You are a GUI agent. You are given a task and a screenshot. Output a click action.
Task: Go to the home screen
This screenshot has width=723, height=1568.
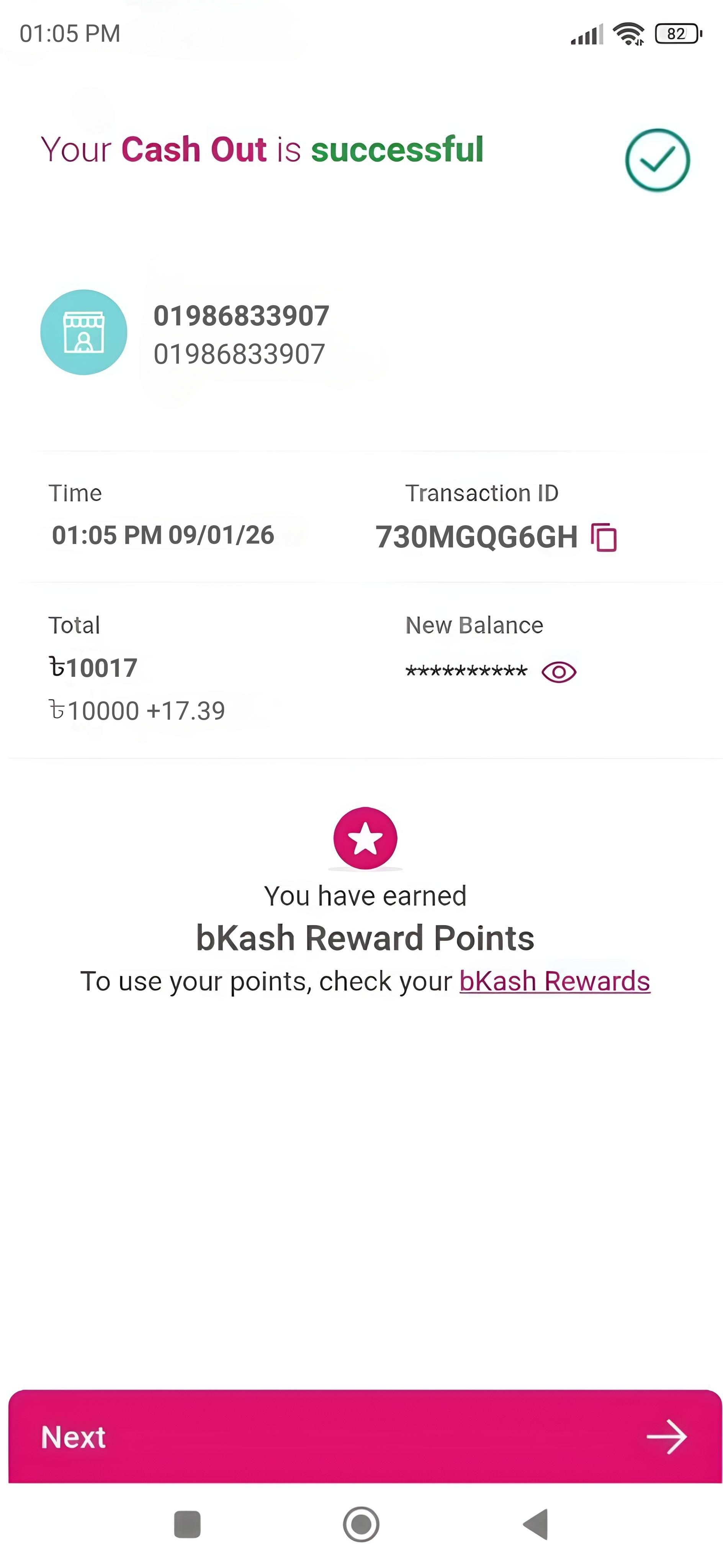click(361, 1525)
